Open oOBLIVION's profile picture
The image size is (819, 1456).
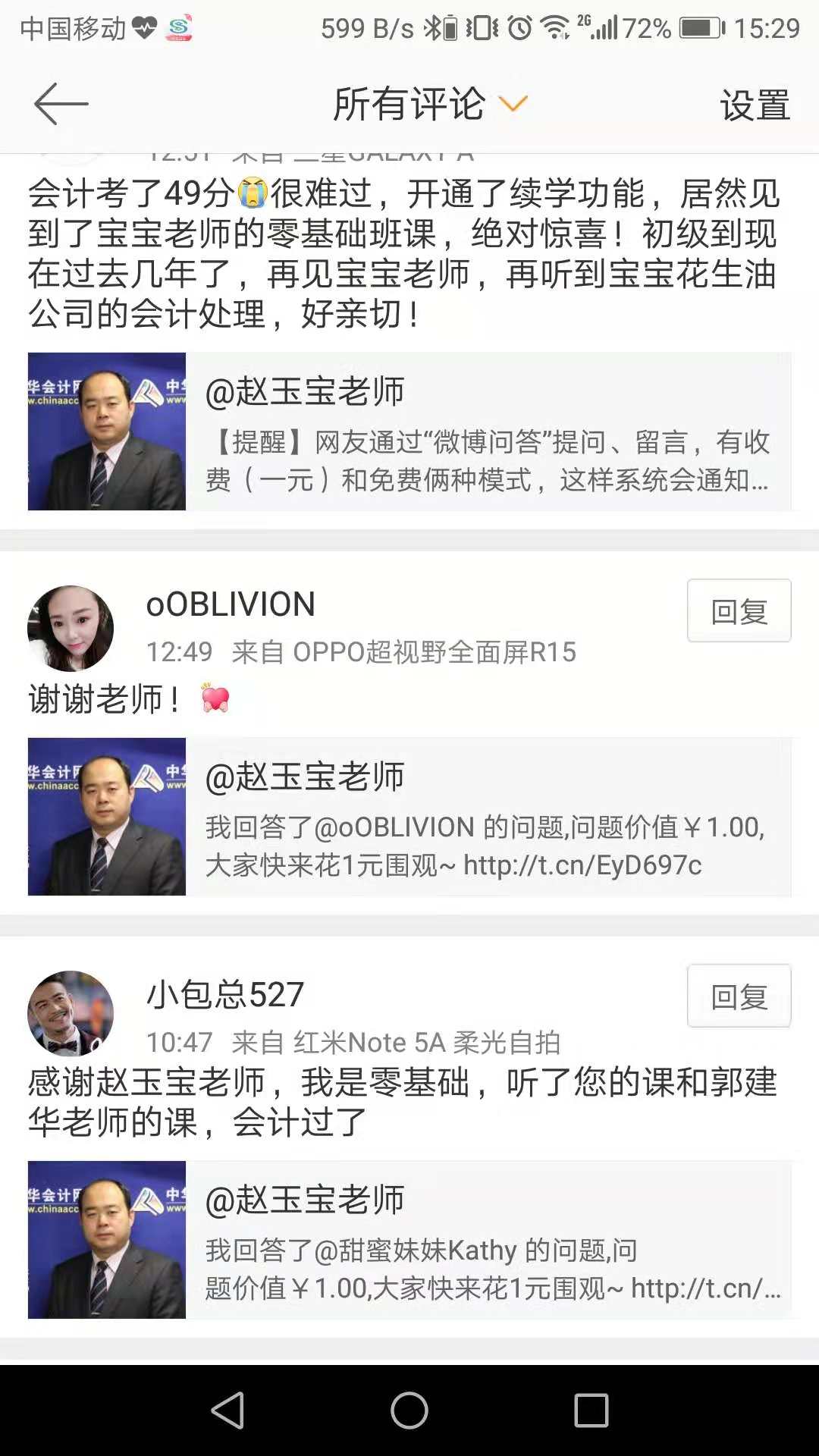tap(71, 629)
